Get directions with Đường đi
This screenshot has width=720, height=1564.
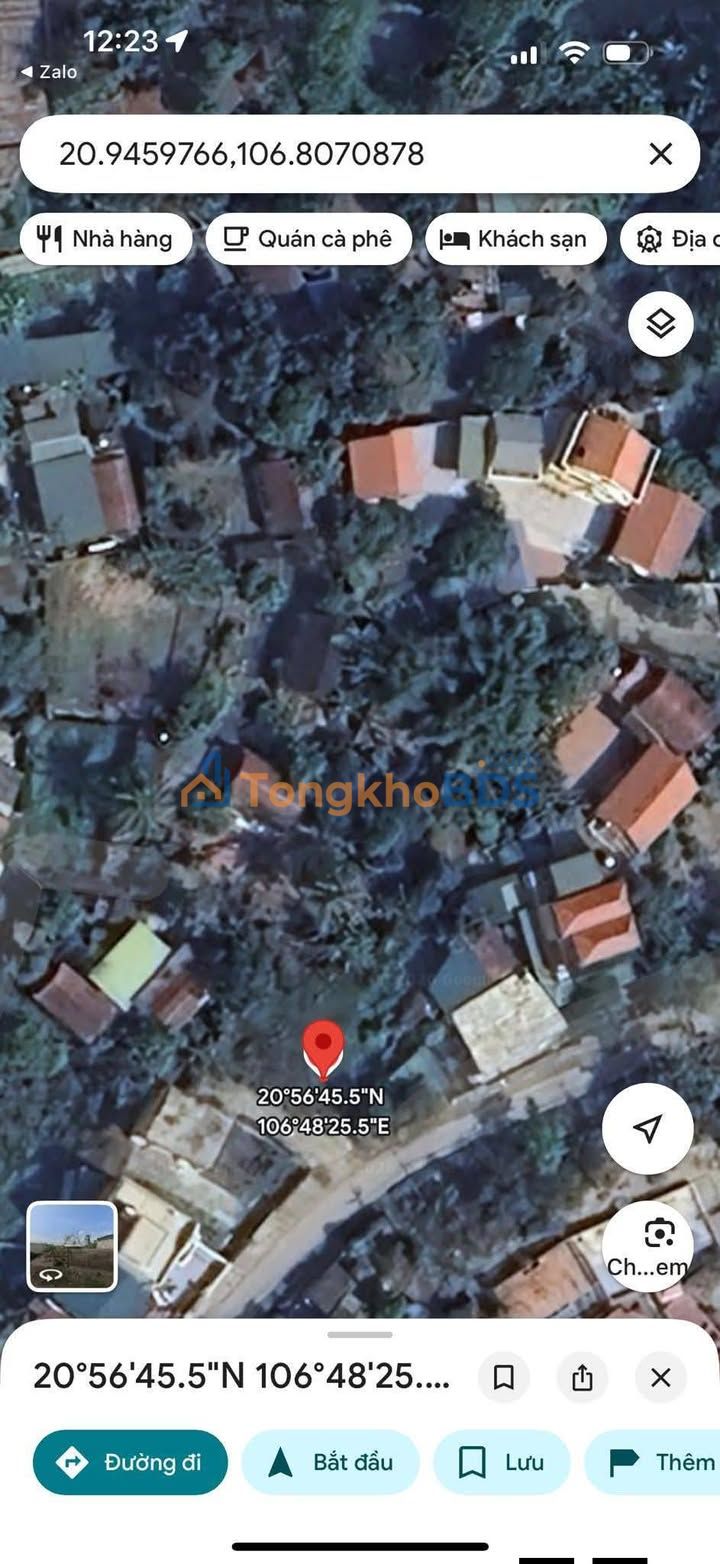click(130, 1462)
